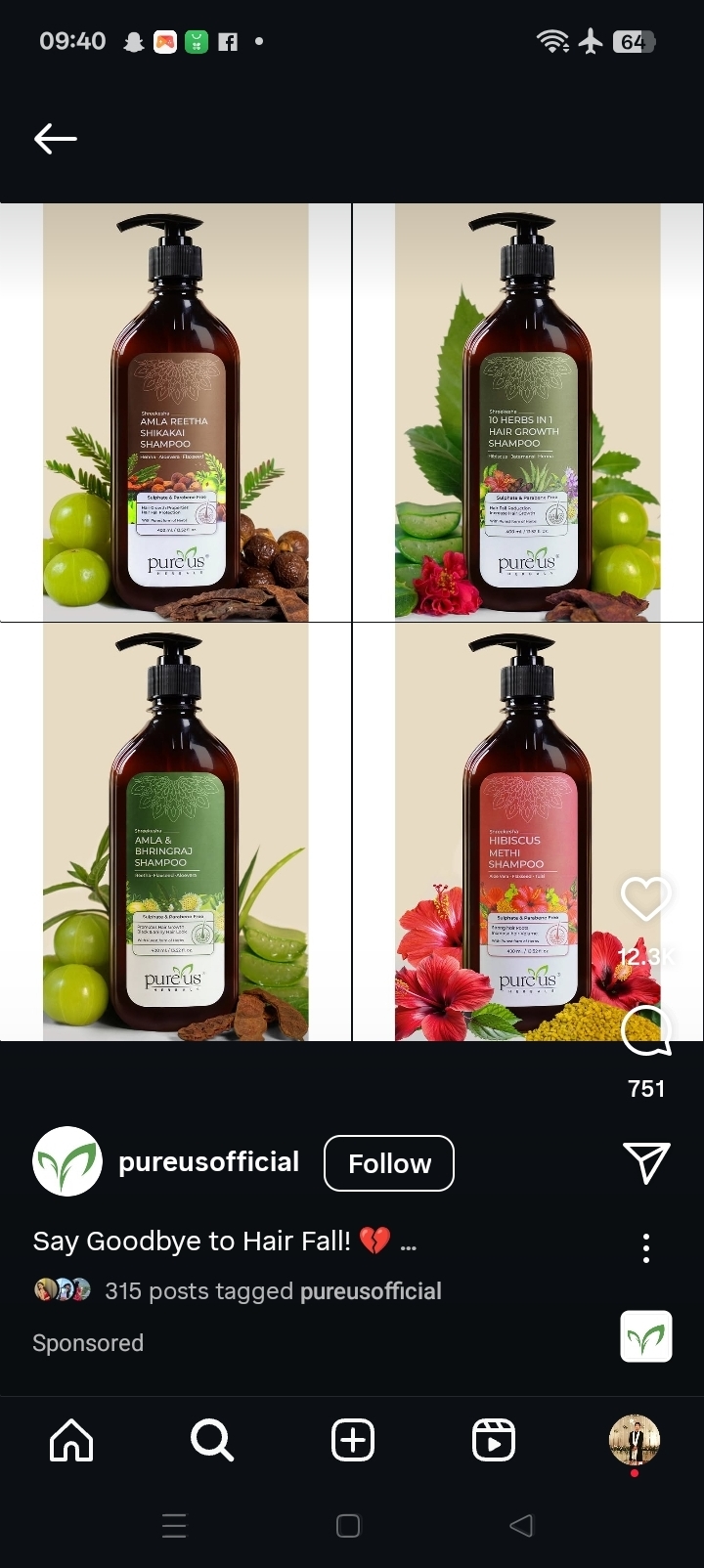The height and width of the screenshot is (1568, 704).
Task: Open pureusofficial's profile picture
Action: point(67,1161)
